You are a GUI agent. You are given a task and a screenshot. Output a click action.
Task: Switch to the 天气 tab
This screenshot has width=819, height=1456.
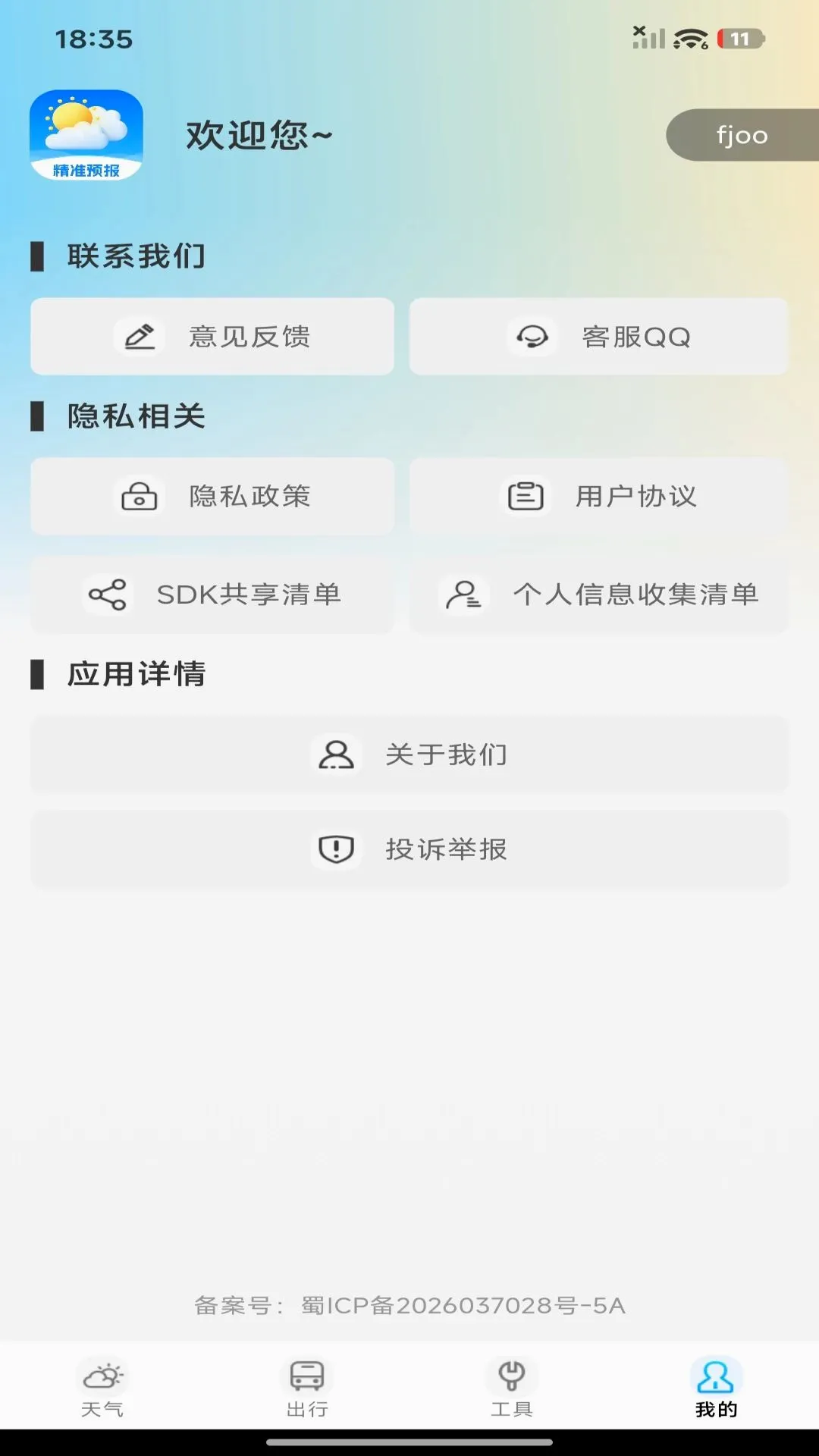click(102, 1388)
